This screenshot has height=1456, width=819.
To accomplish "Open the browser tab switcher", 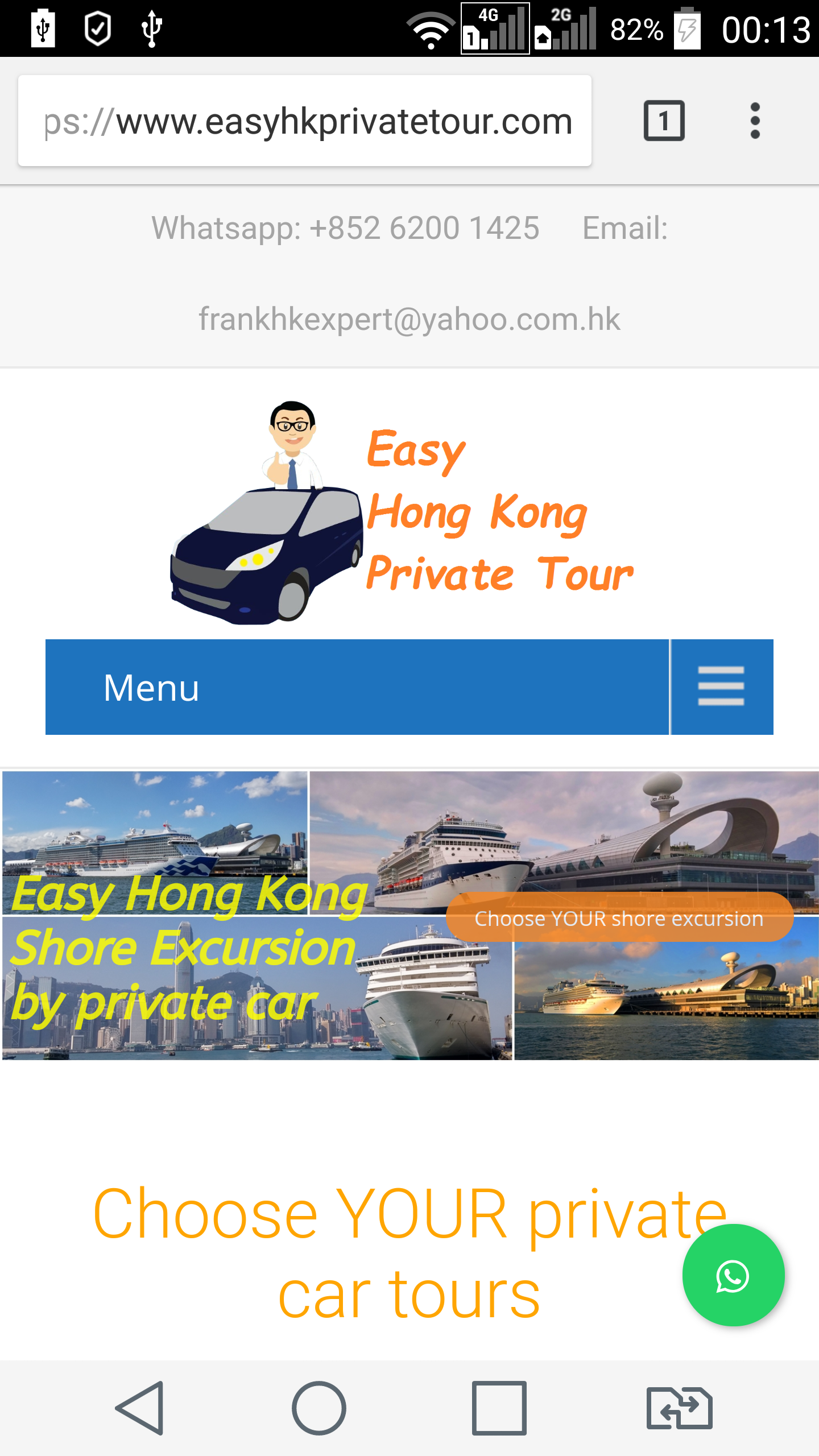I will coord(664,121).
